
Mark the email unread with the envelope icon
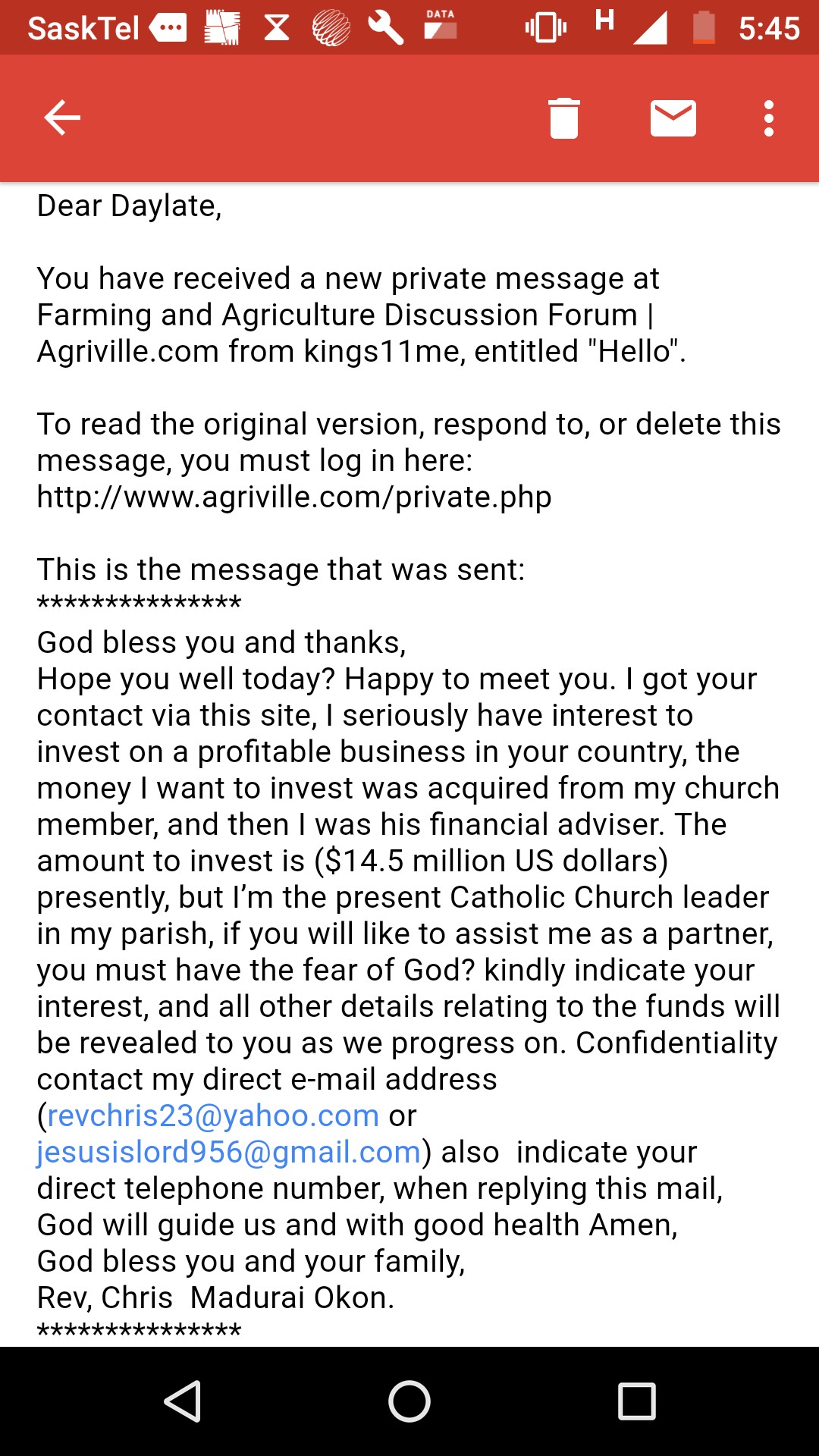pos(673,118)
